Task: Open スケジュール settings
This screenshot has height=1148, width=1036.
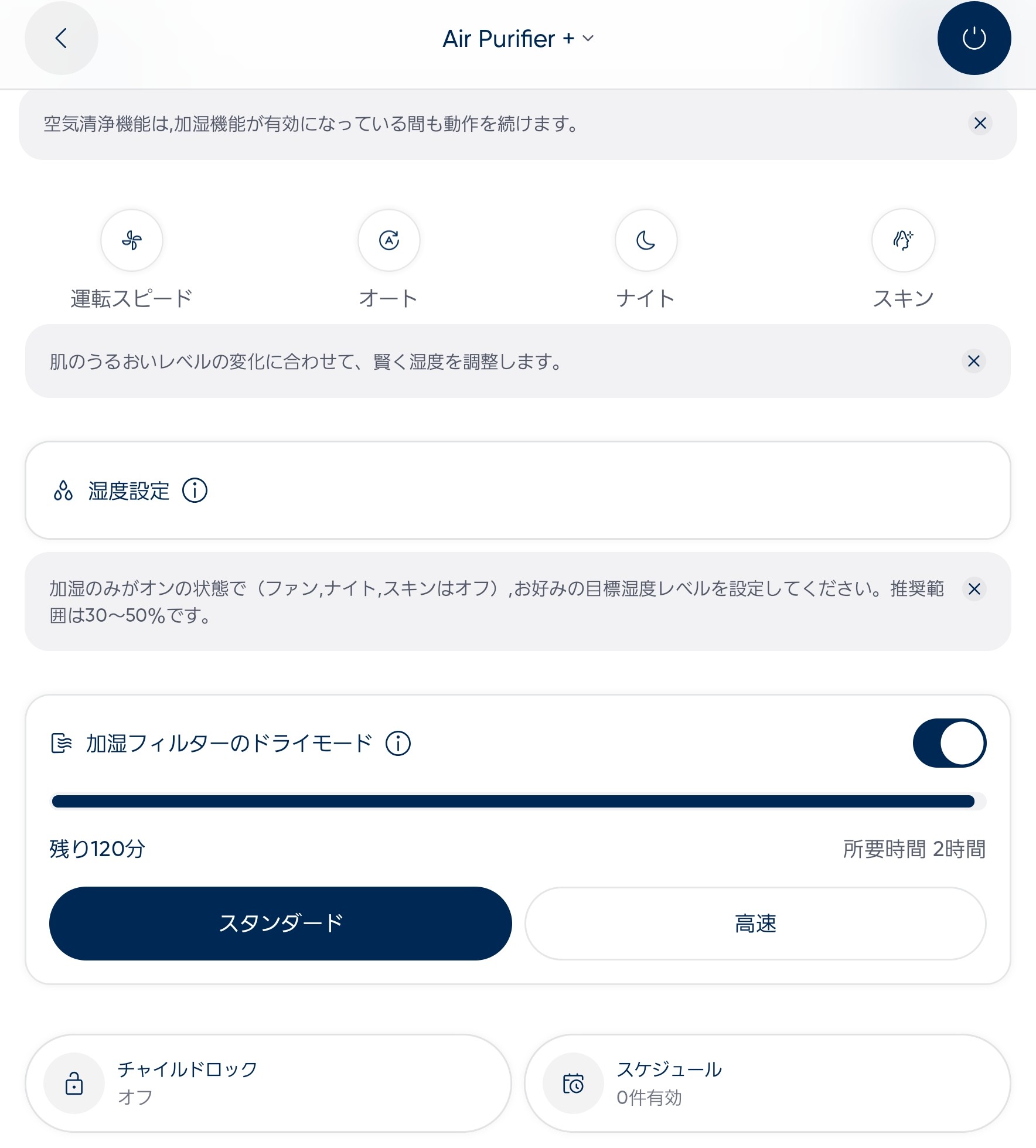Action: click(x=766, y=1083)
